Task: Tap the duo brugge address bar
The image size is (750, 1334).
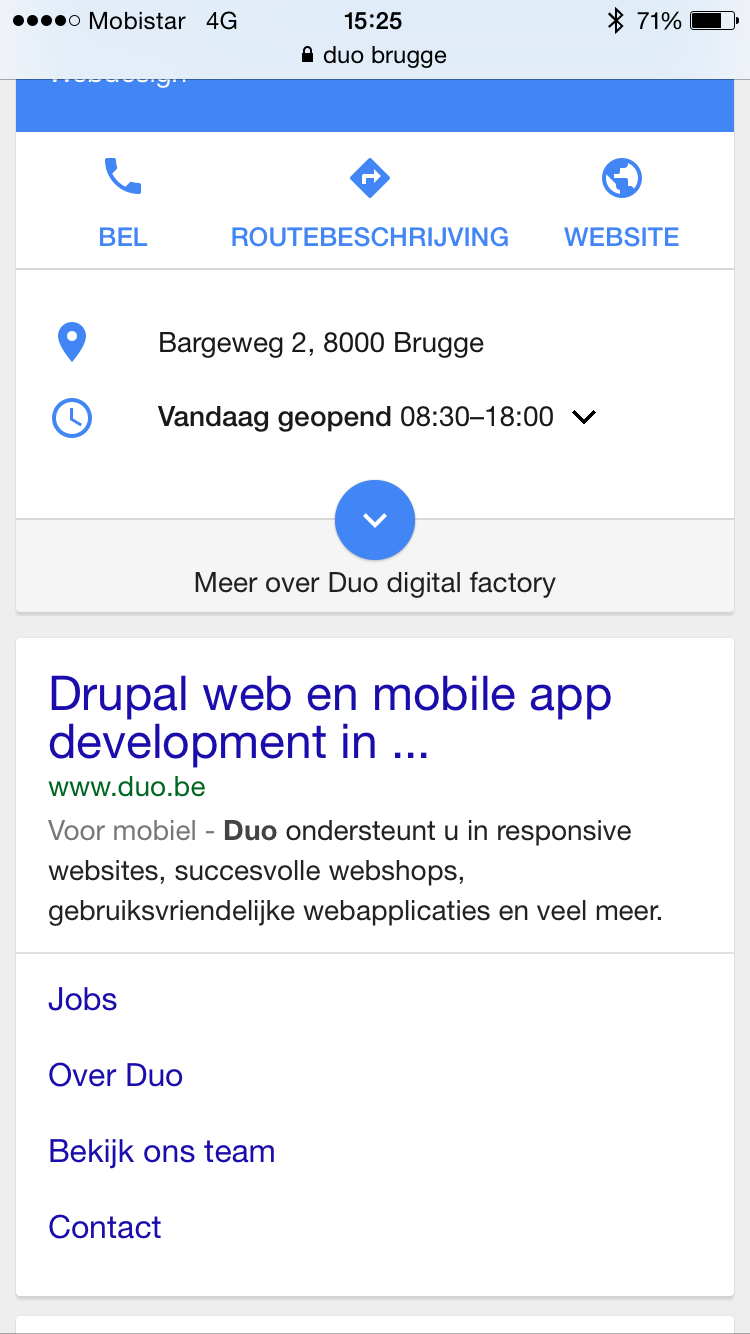Action: tap(374, 55)
